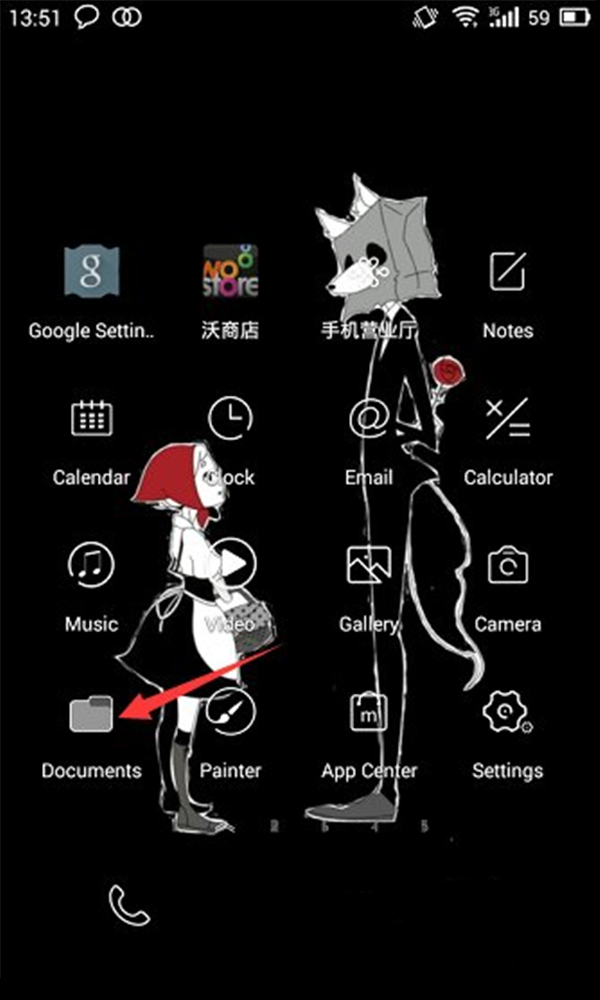This screenshot has width=600, height=1000.
Task: Launch the Calculator app
Action: 508,418
